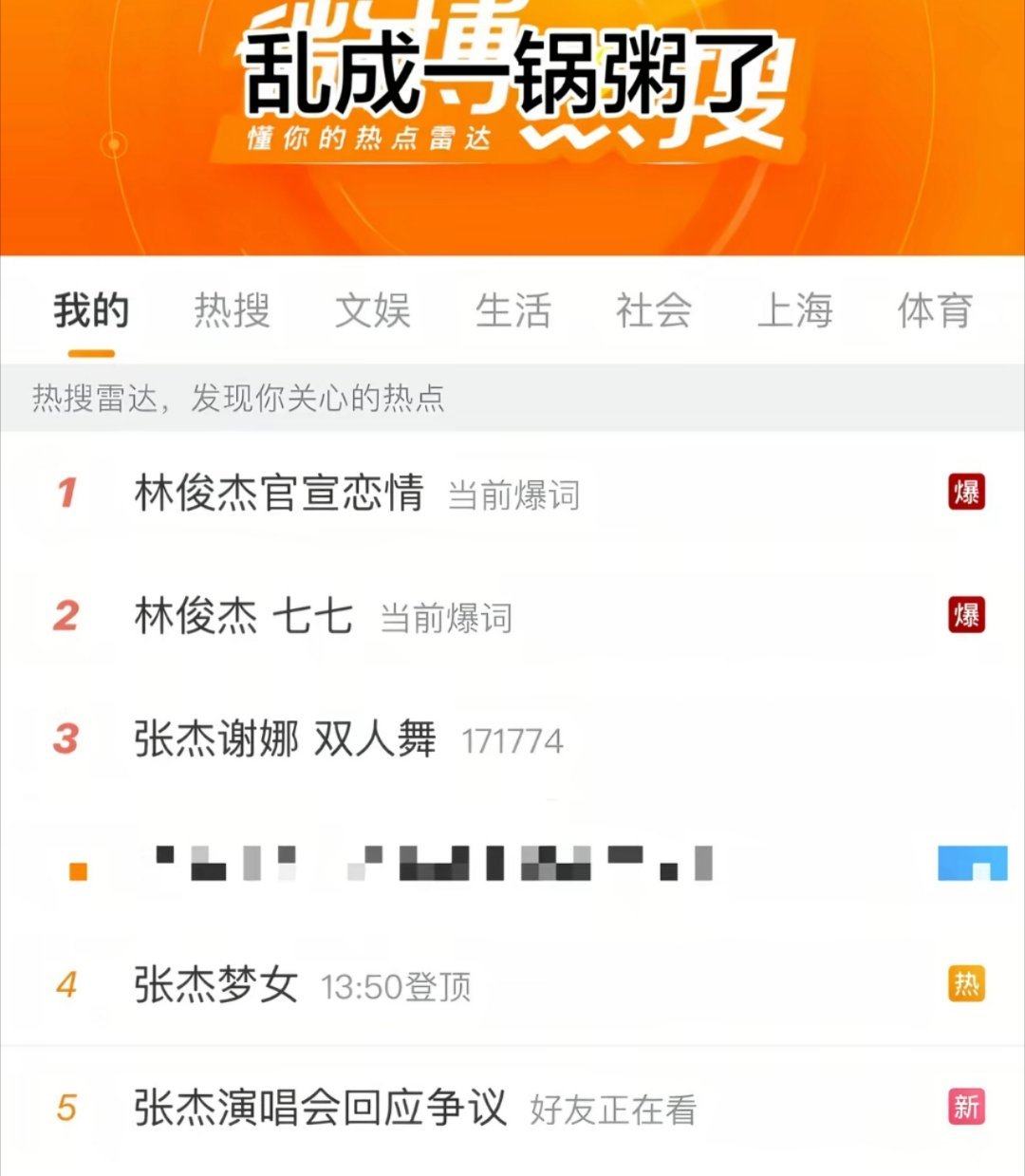This screenshot has width=1025, height=1176.
Task: Open the 张杰梦女 trending topic
Action: pyautogui.click(x=213, y=987)
